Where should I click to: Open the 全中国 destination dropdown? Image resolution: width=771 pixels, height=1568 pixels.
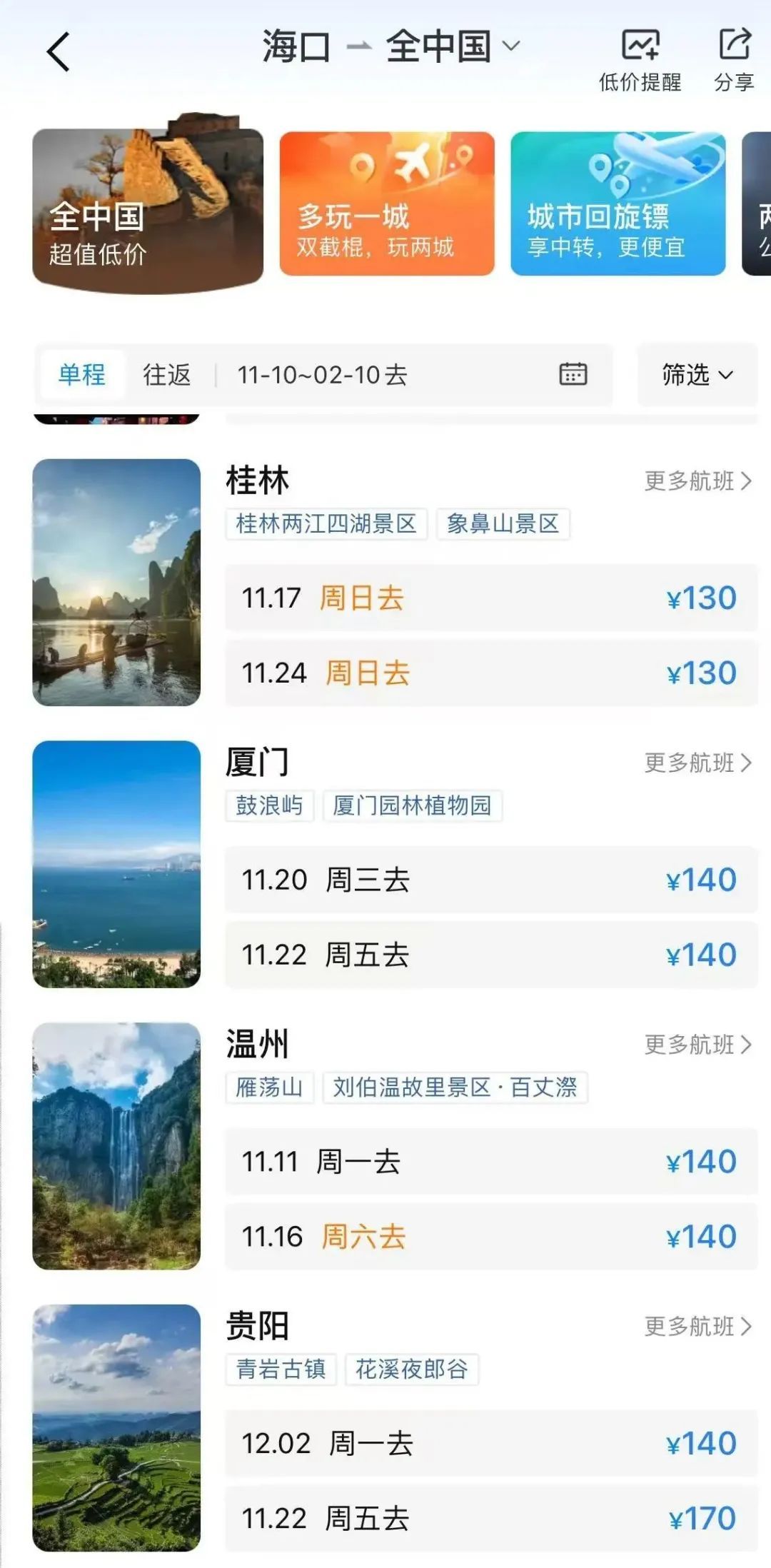coord(453,47)
